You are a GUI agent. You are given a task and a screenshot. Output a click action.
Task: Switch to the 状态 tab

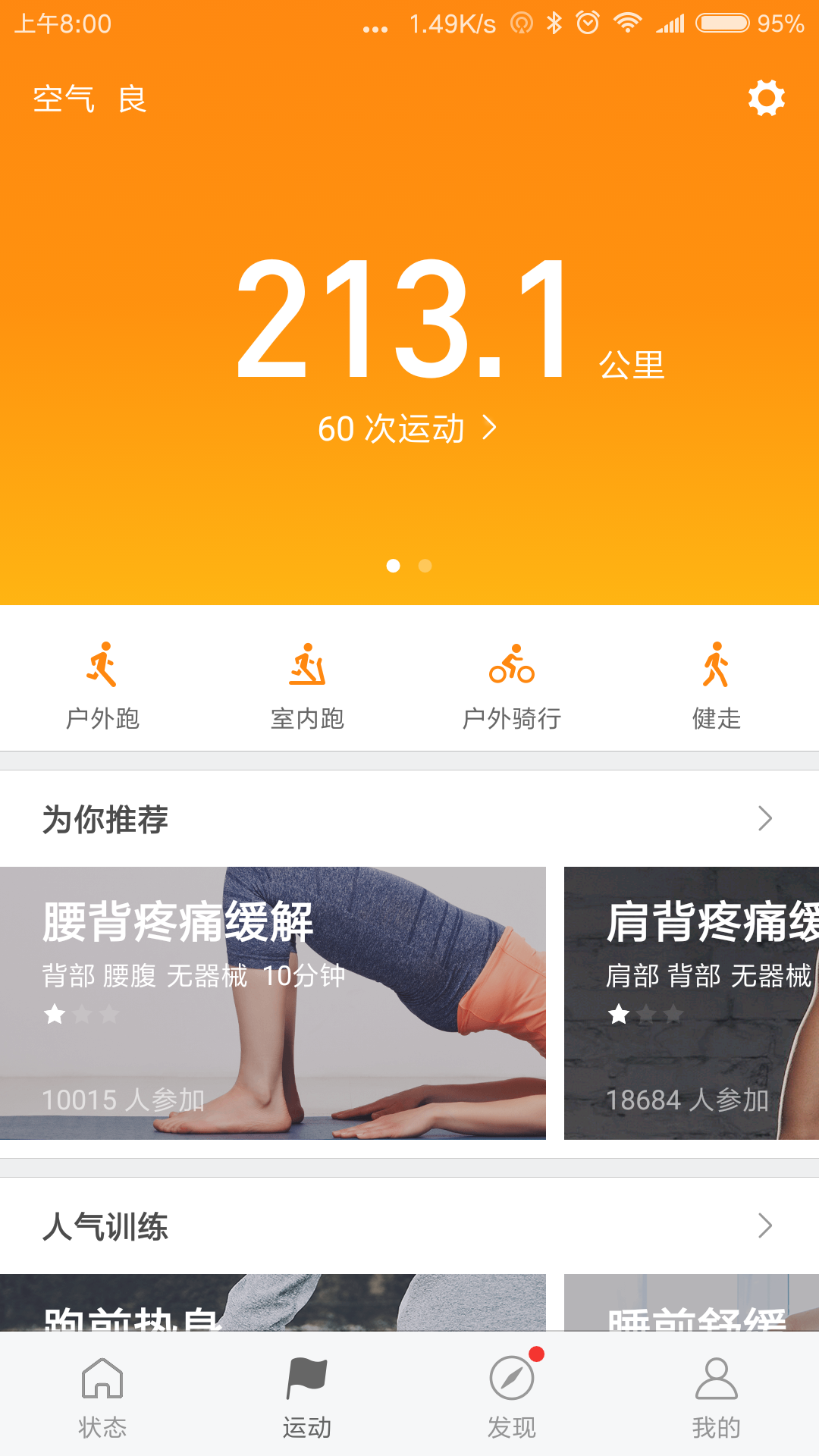click(x=102, y=1397)
